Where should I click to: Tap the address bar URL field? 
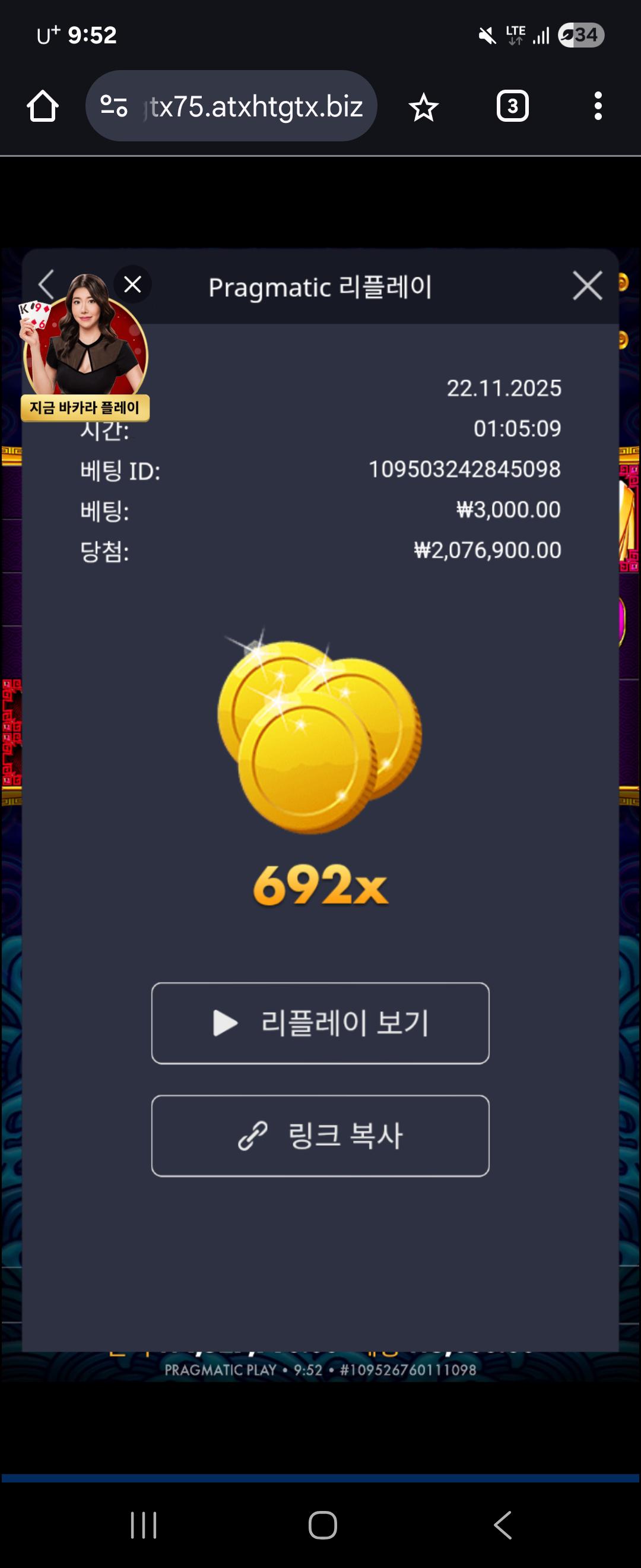pos(255,106)
